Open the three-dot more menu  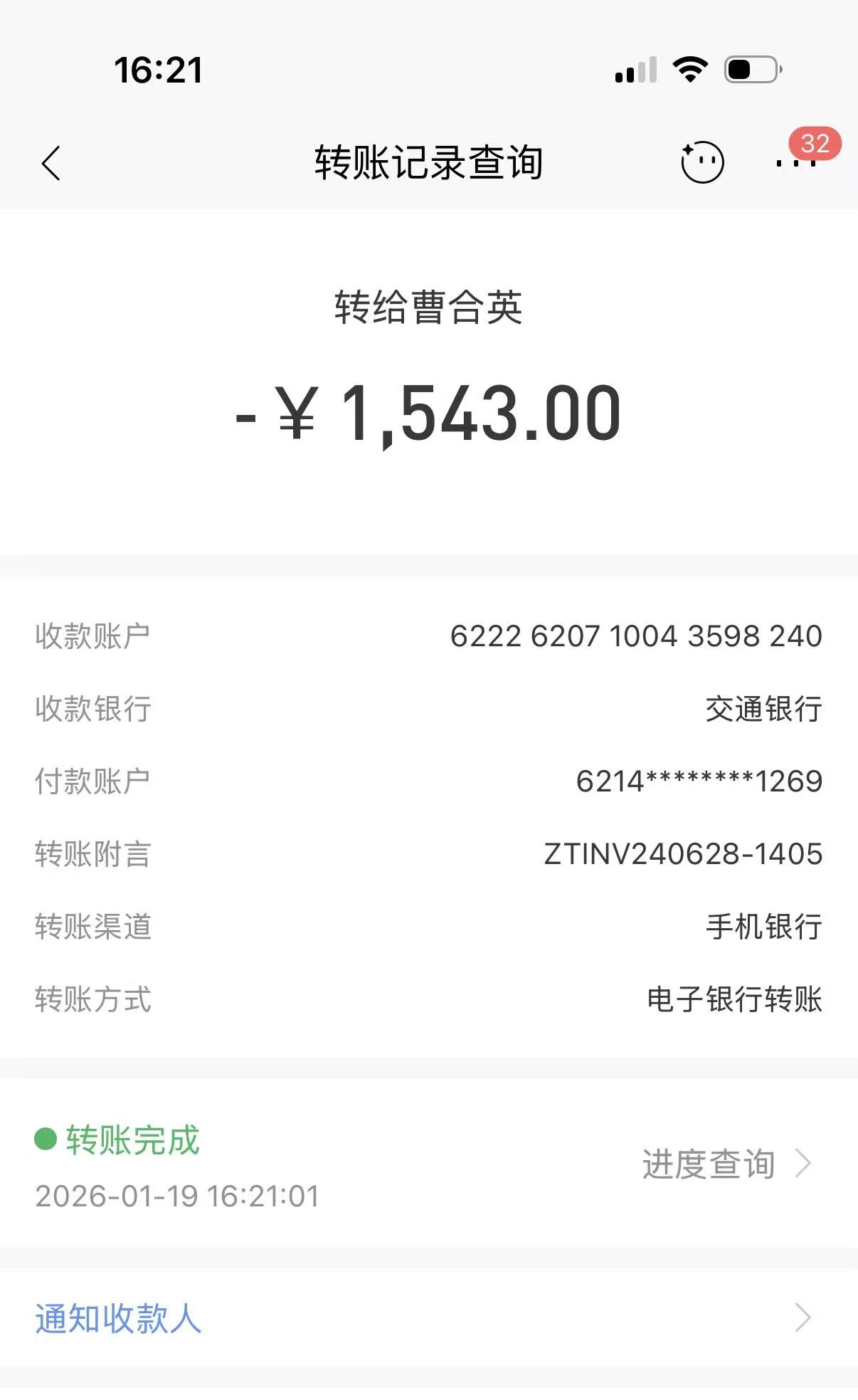click(x=796, y=163)
